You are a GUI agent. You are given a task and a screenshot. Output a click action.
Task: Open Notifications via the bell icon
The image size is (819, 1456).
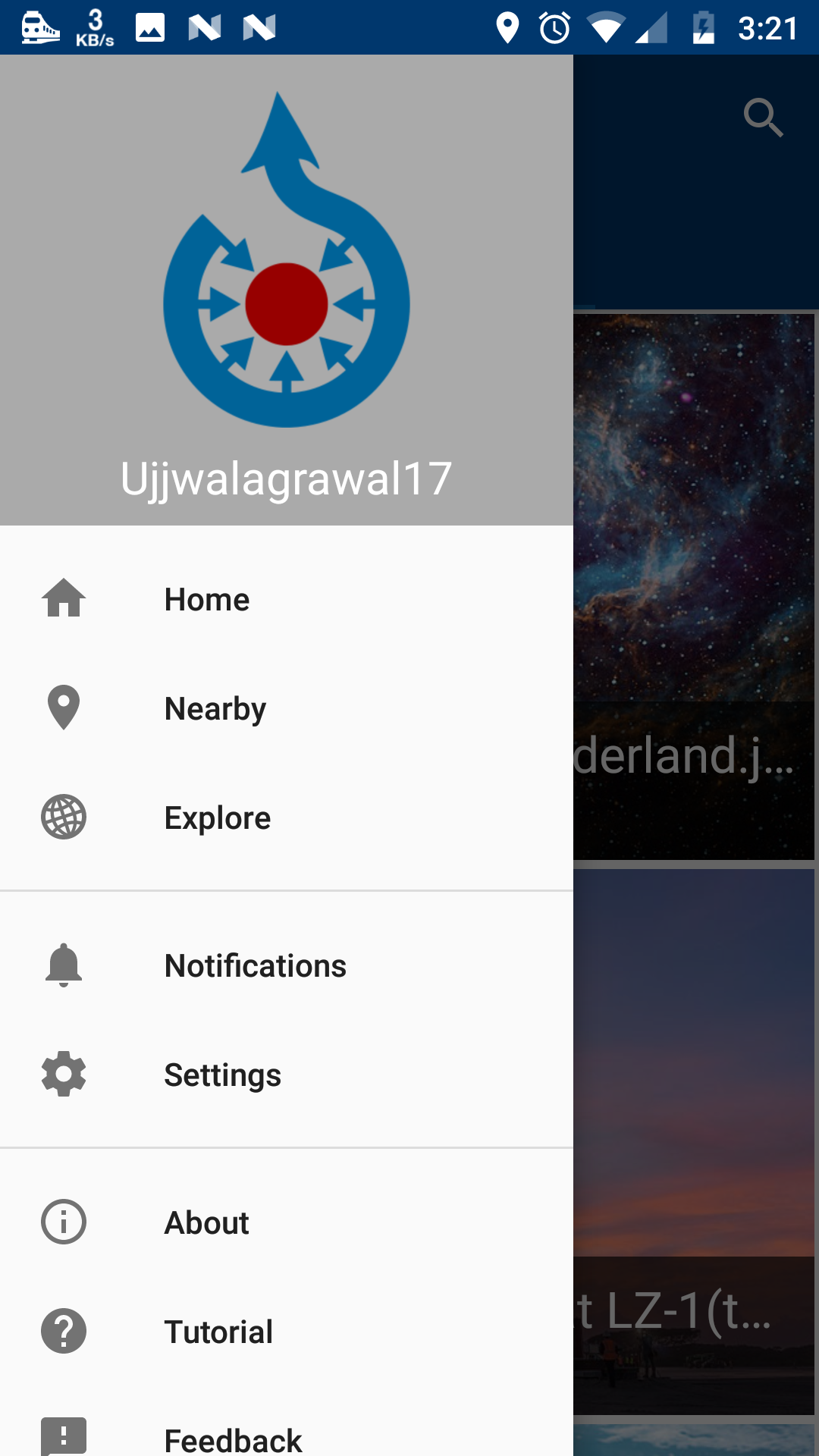pos(63,965)
